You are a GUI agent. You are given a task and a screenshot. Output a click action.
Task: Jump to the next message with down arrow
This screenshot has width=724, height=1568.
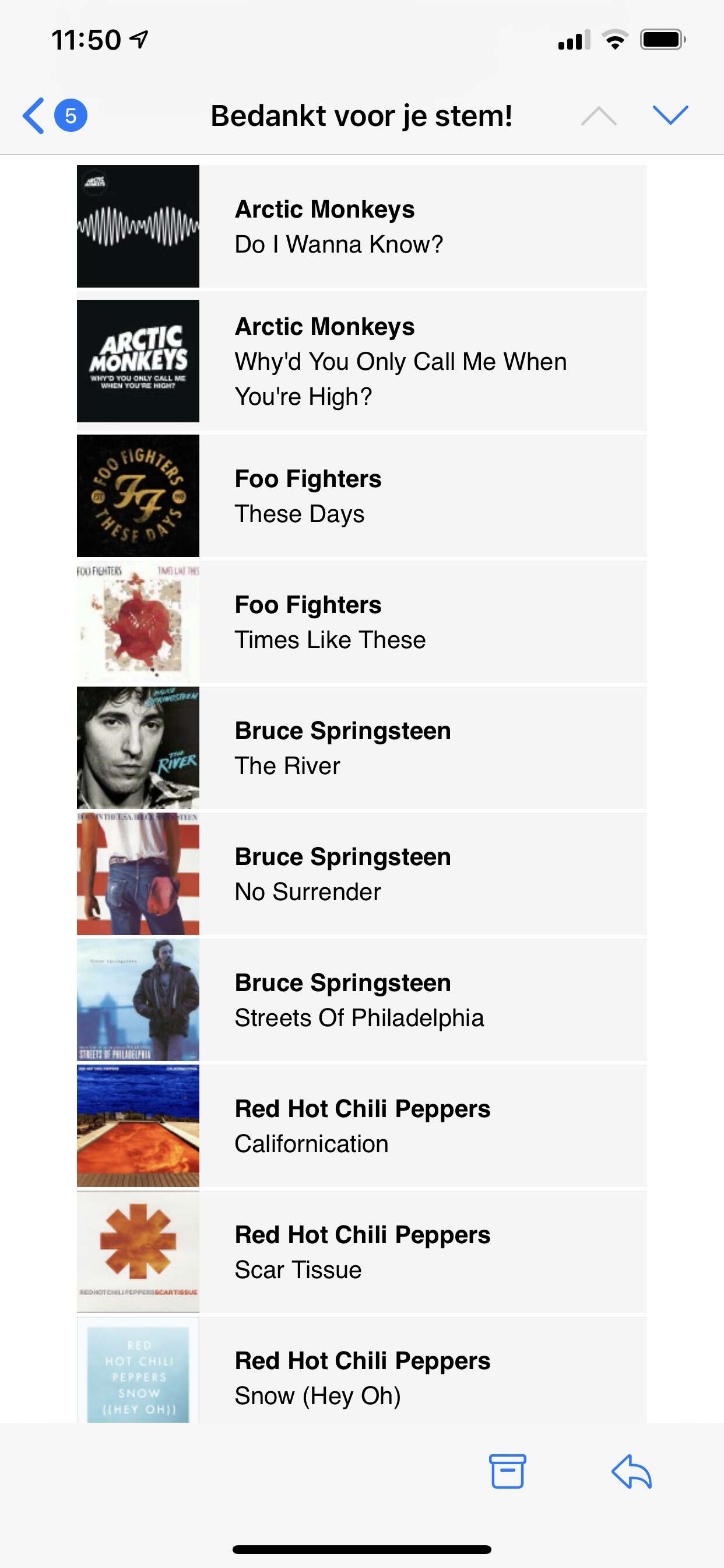(x=670, y=114)
